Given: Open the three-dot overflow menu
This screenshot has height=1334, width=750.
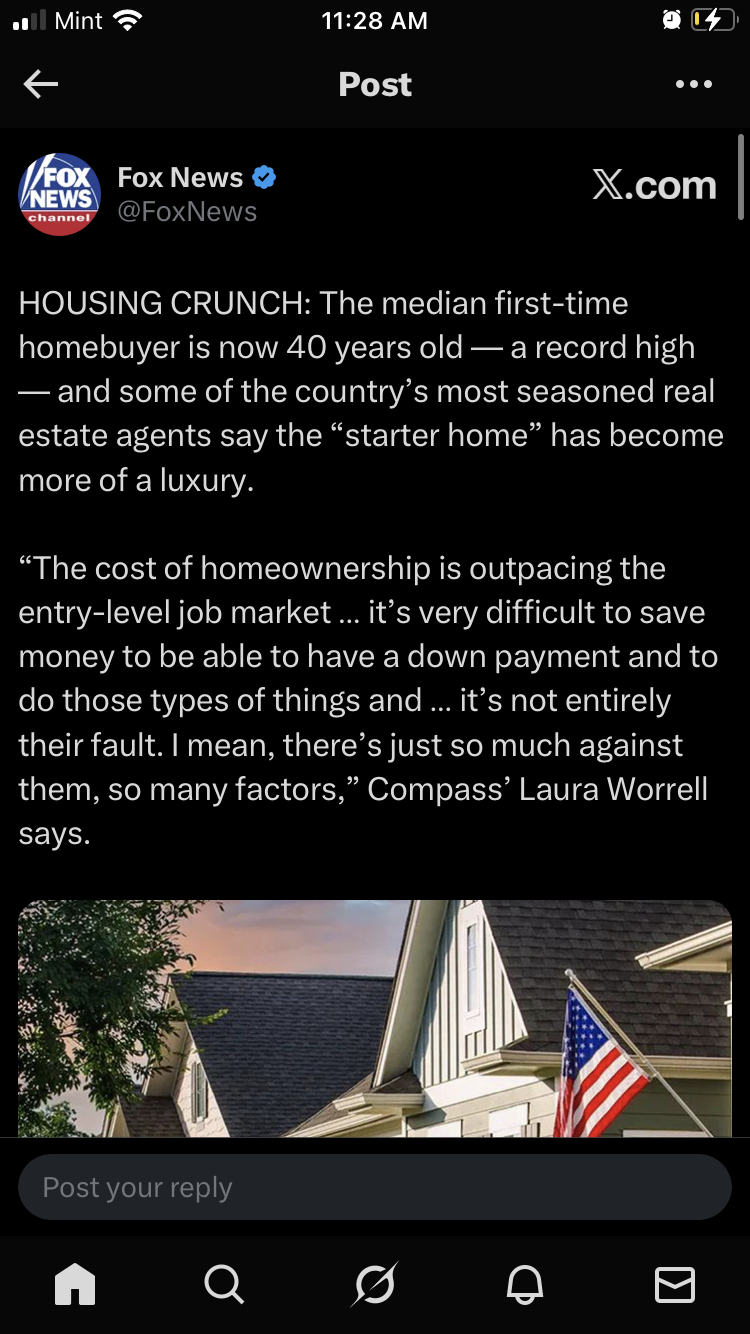Looking at the screenshot, I should tap(694, 85).
